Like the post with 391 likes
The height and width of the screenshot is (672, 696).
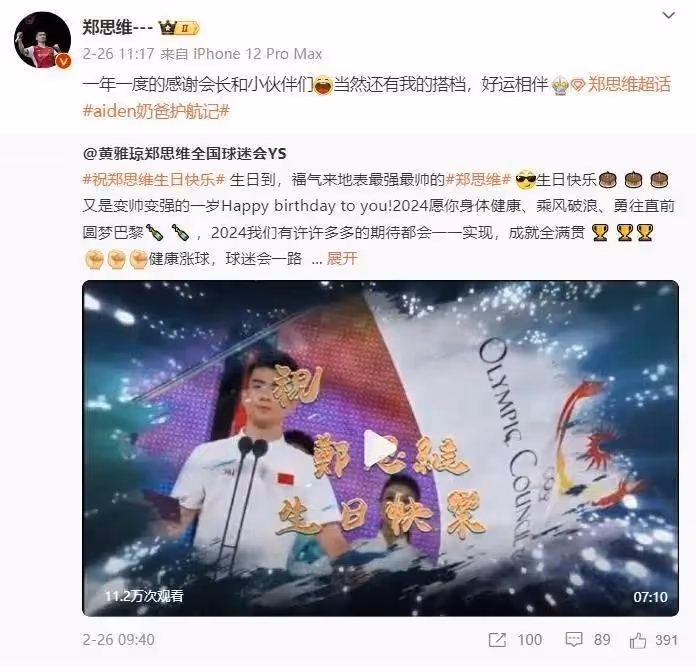tap(654, 640)
